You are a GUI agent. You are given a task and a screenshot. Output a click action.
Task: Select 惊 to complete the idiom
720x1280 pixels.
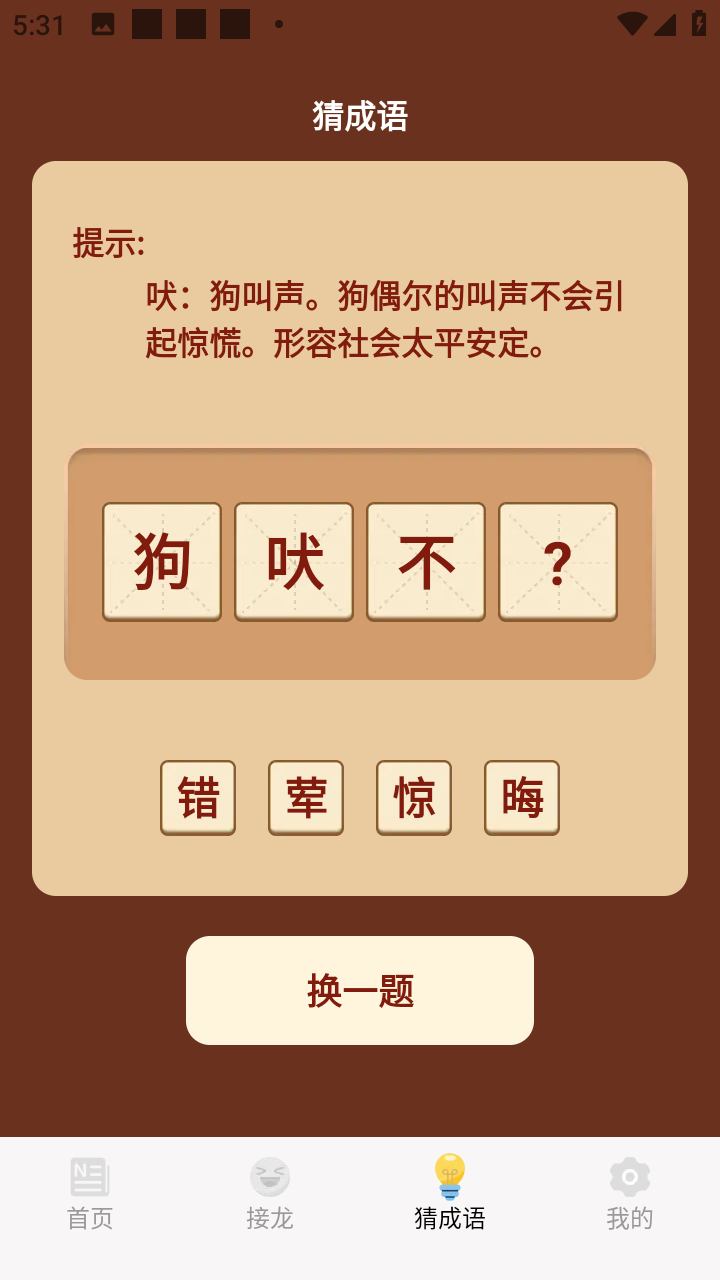click(414, 797)
